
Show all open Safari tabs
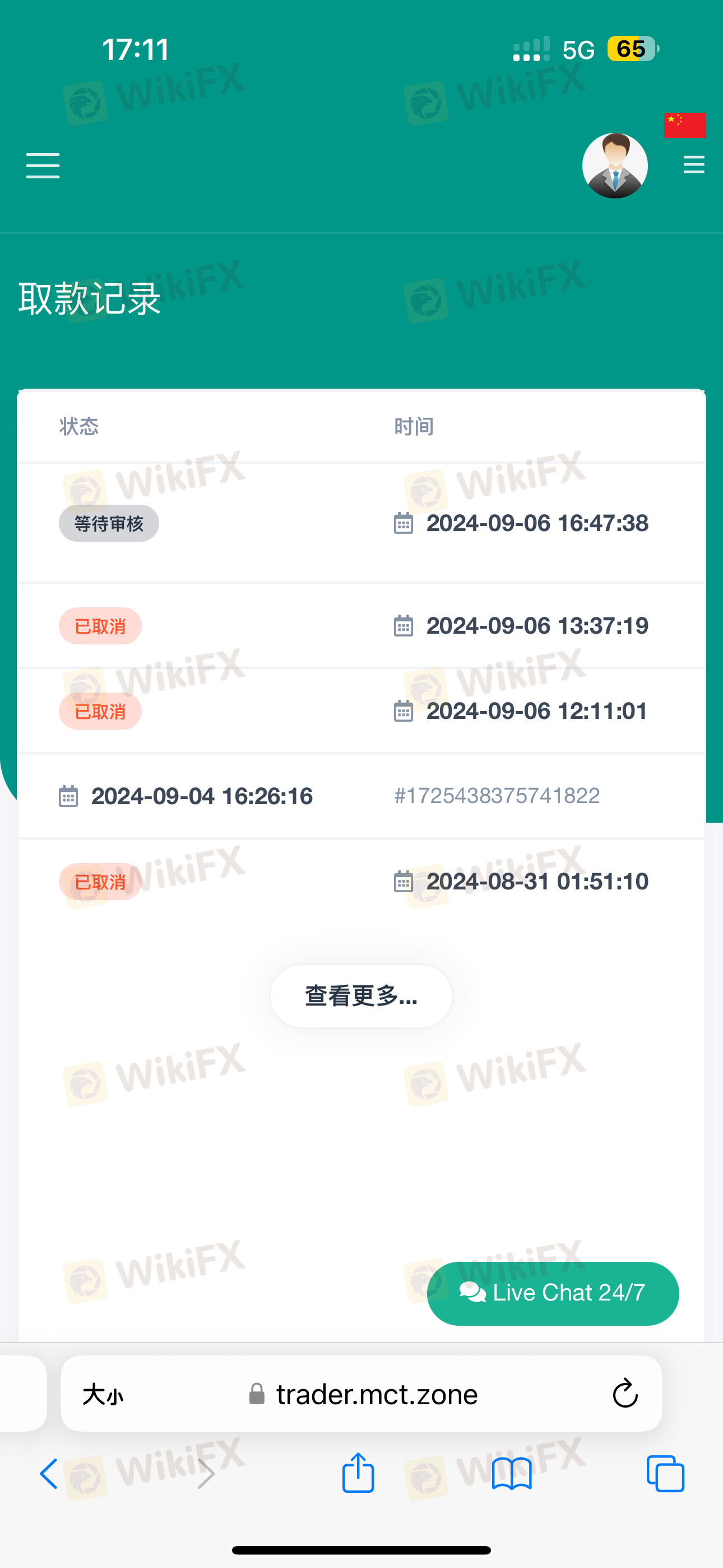point(665,1474)
